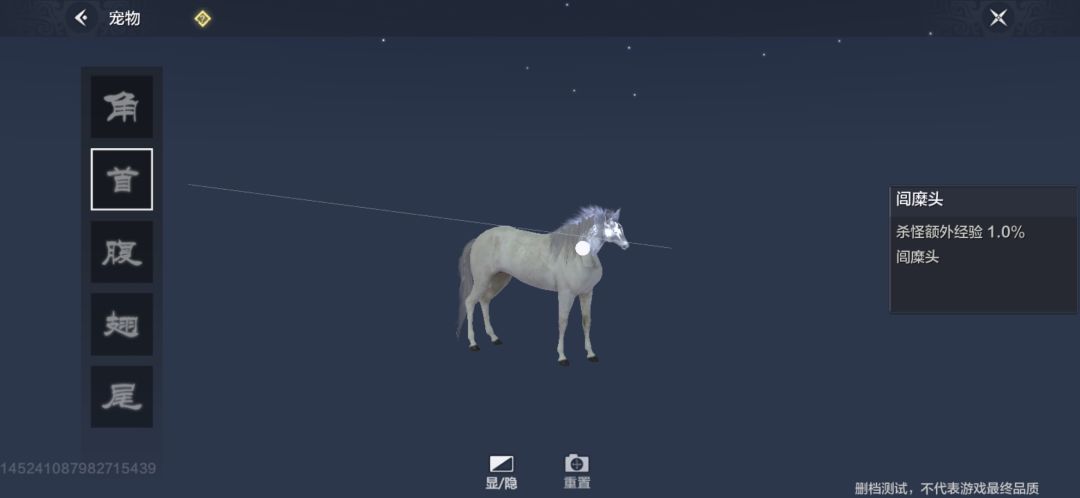
Task: Toggle 显/隐 show-hide button
Action: [x=501, y=472]
